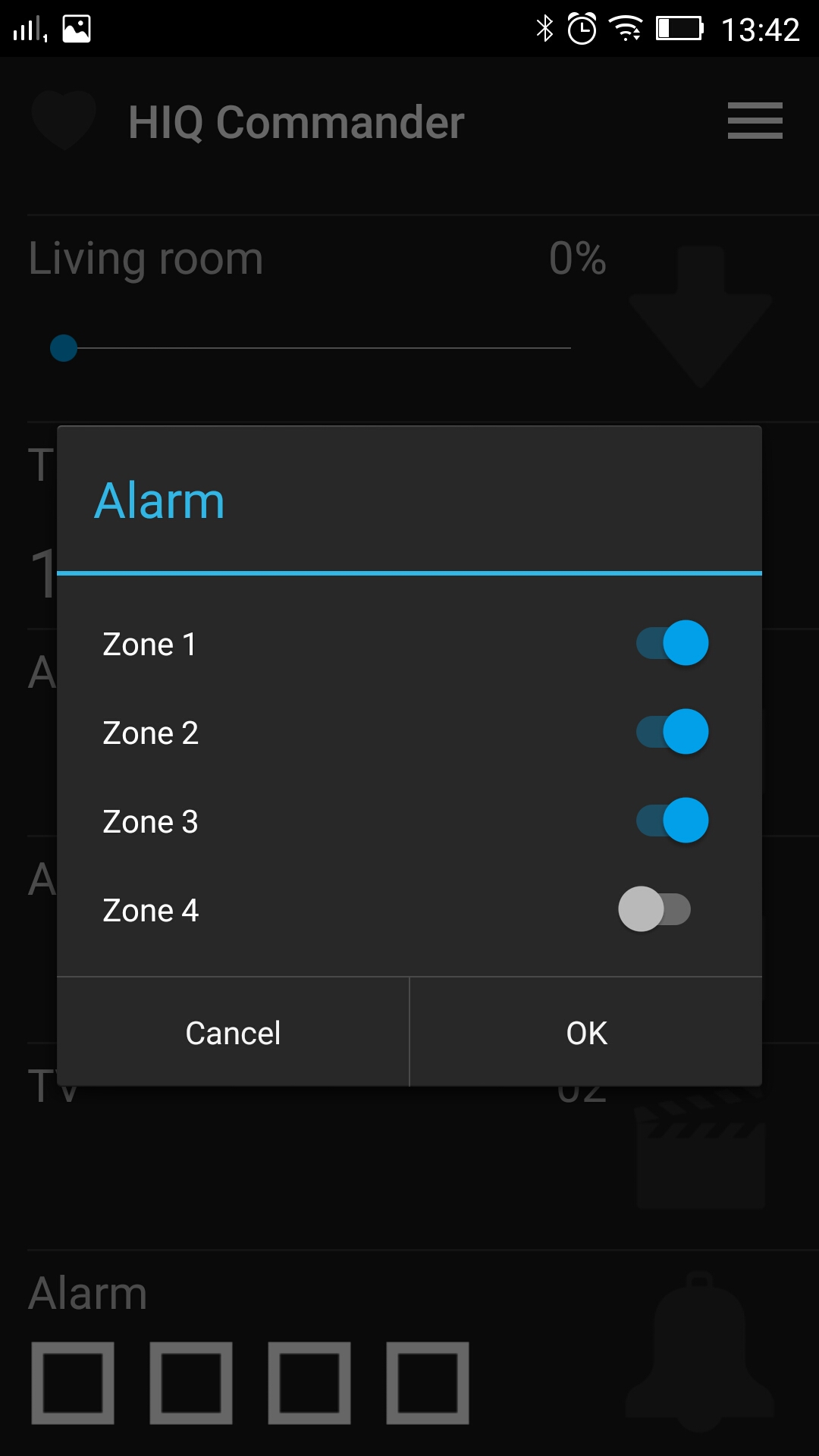Switch off Zone 3

point(672,821)
